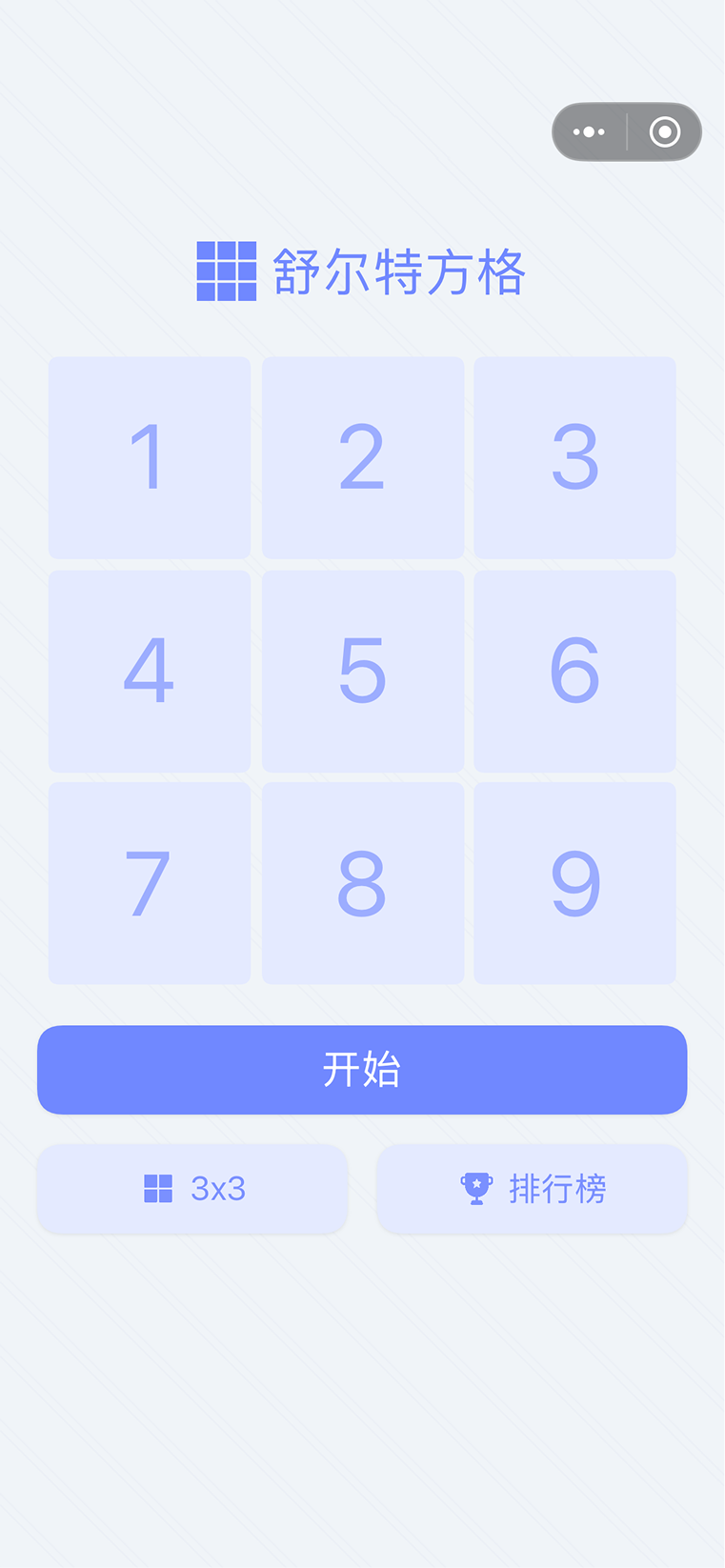Viewport: 725px width, 1568px height.
Task: Tap the 舒尔特方格 title text
Action: (x=397, y=271)
